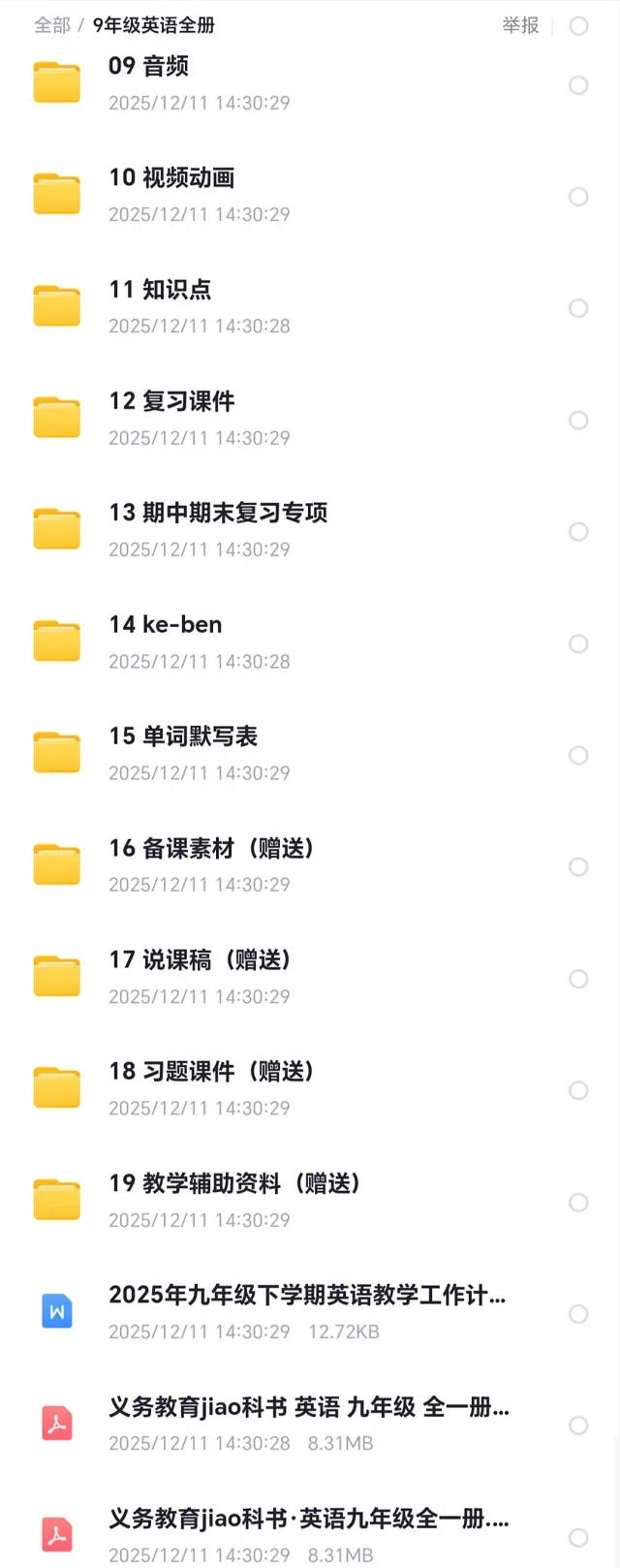Select all items with the top circle

coord(578,26)
